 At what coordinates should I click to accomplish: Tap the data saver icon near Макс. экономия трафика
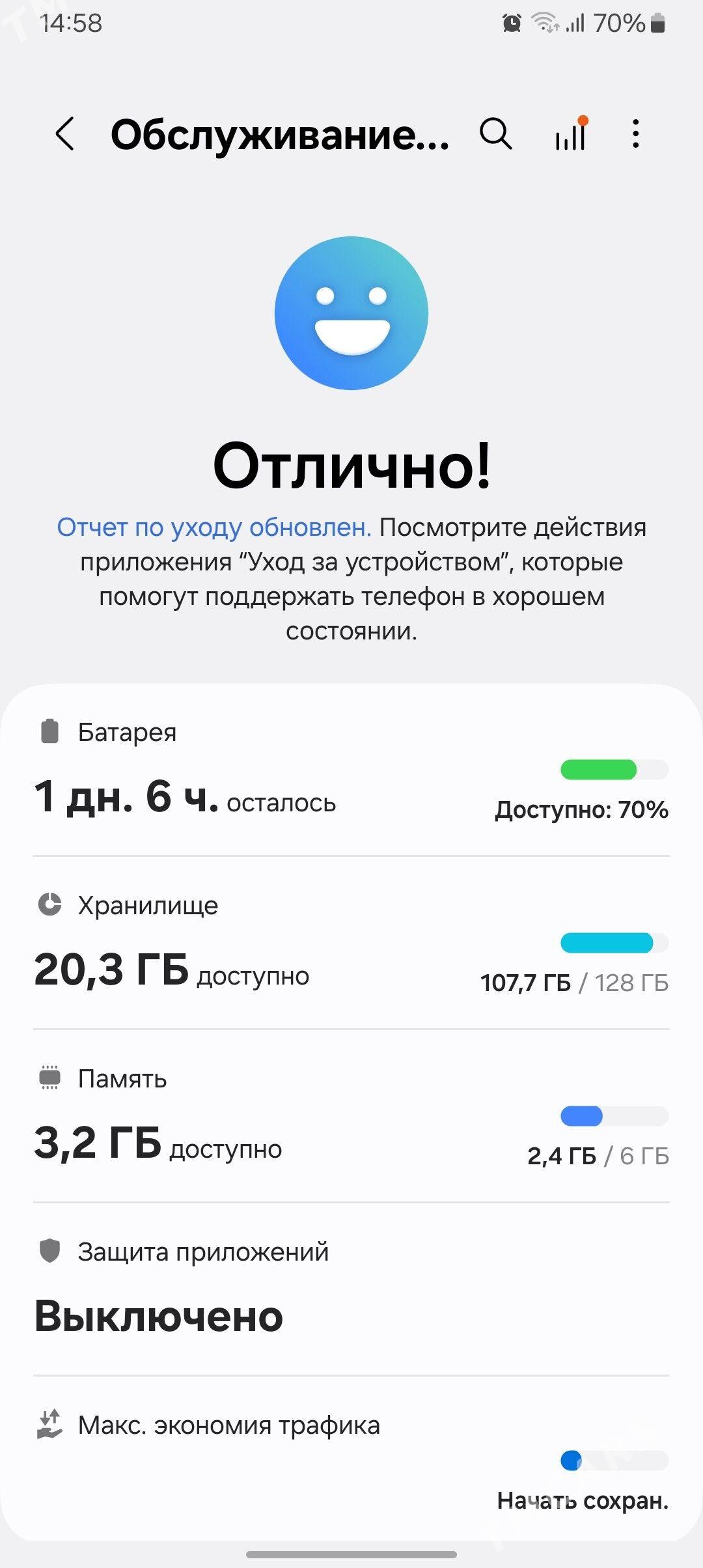(49, 1424)
